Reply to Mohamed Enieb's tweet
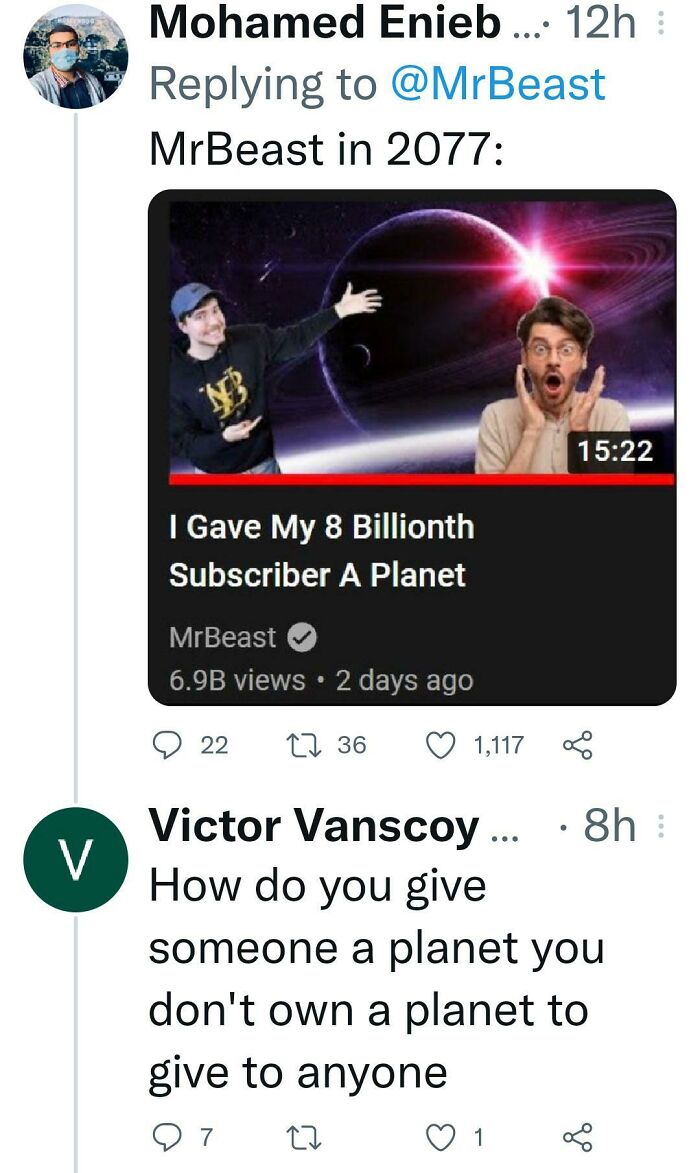Viewport: 700px width, 1173px height. click(164, 744)
